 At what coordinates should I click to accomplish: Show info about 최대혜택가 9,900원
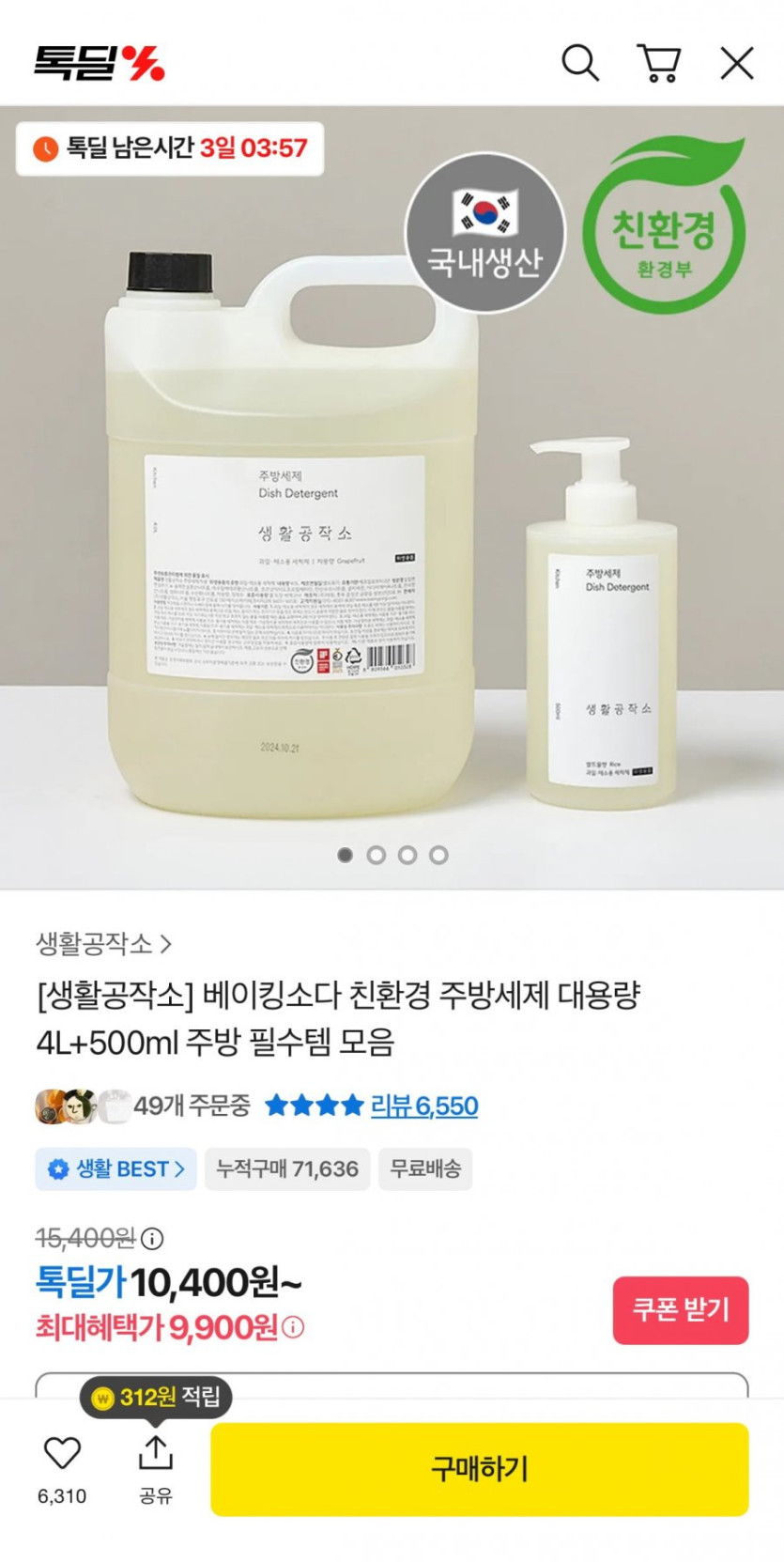pos(293,1327)
